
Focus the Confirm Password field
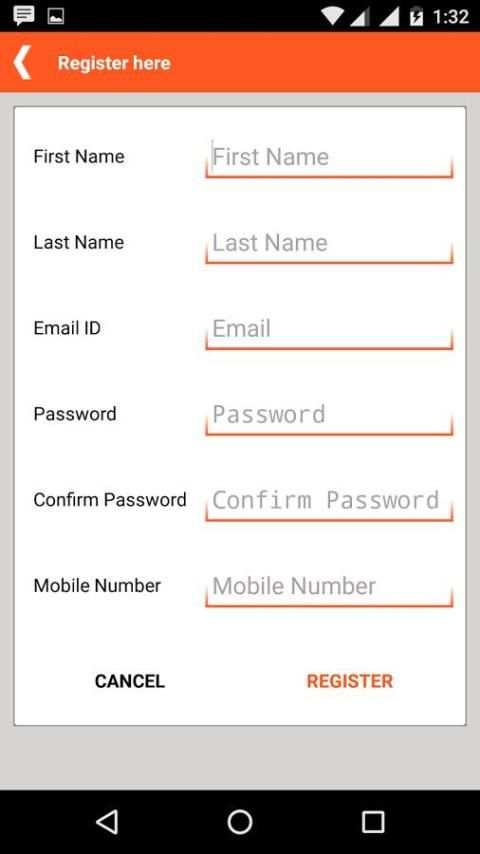click(329, 501)
